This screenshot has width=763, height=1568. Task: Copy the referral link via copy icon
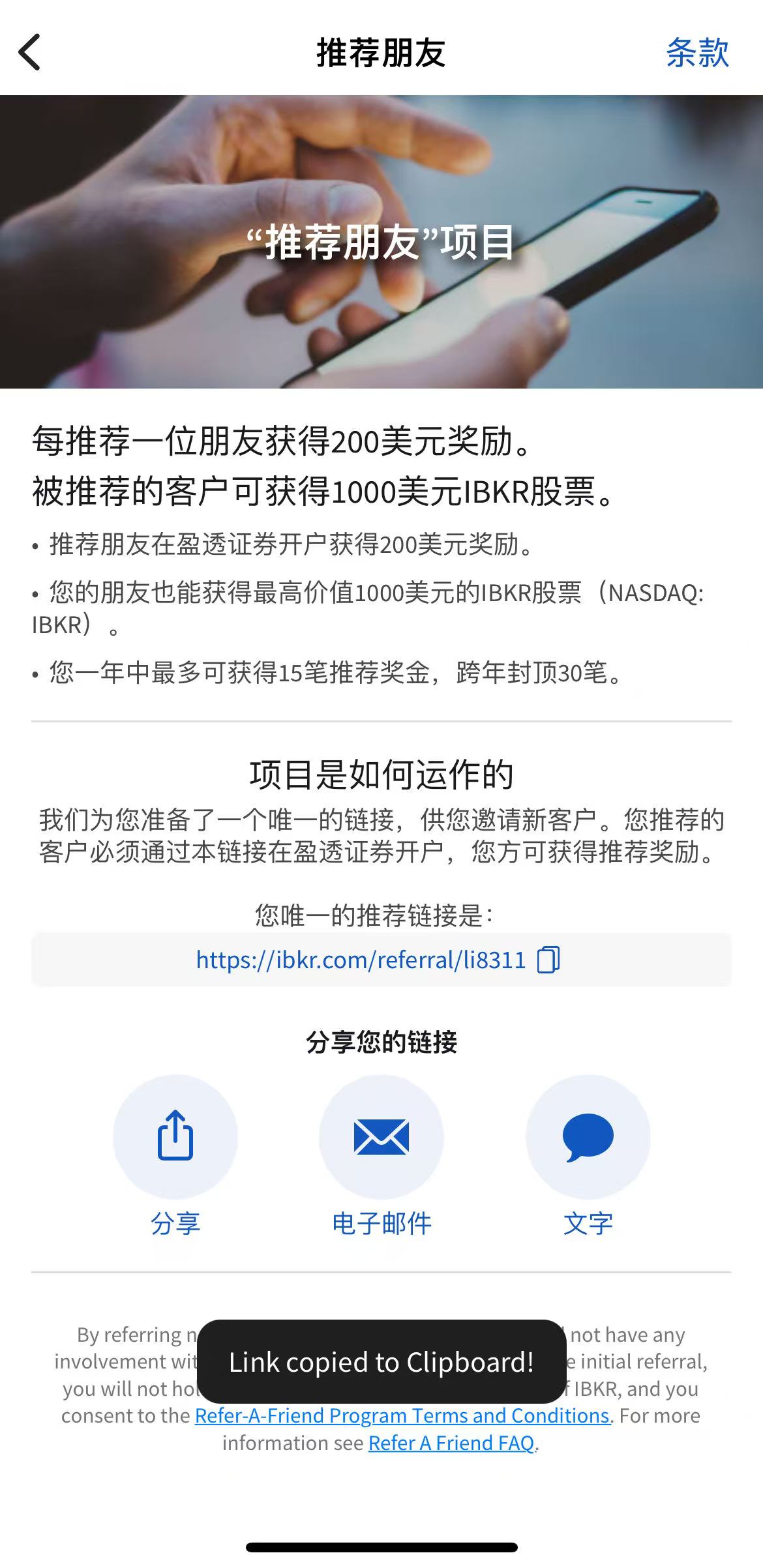coord(550,958)
